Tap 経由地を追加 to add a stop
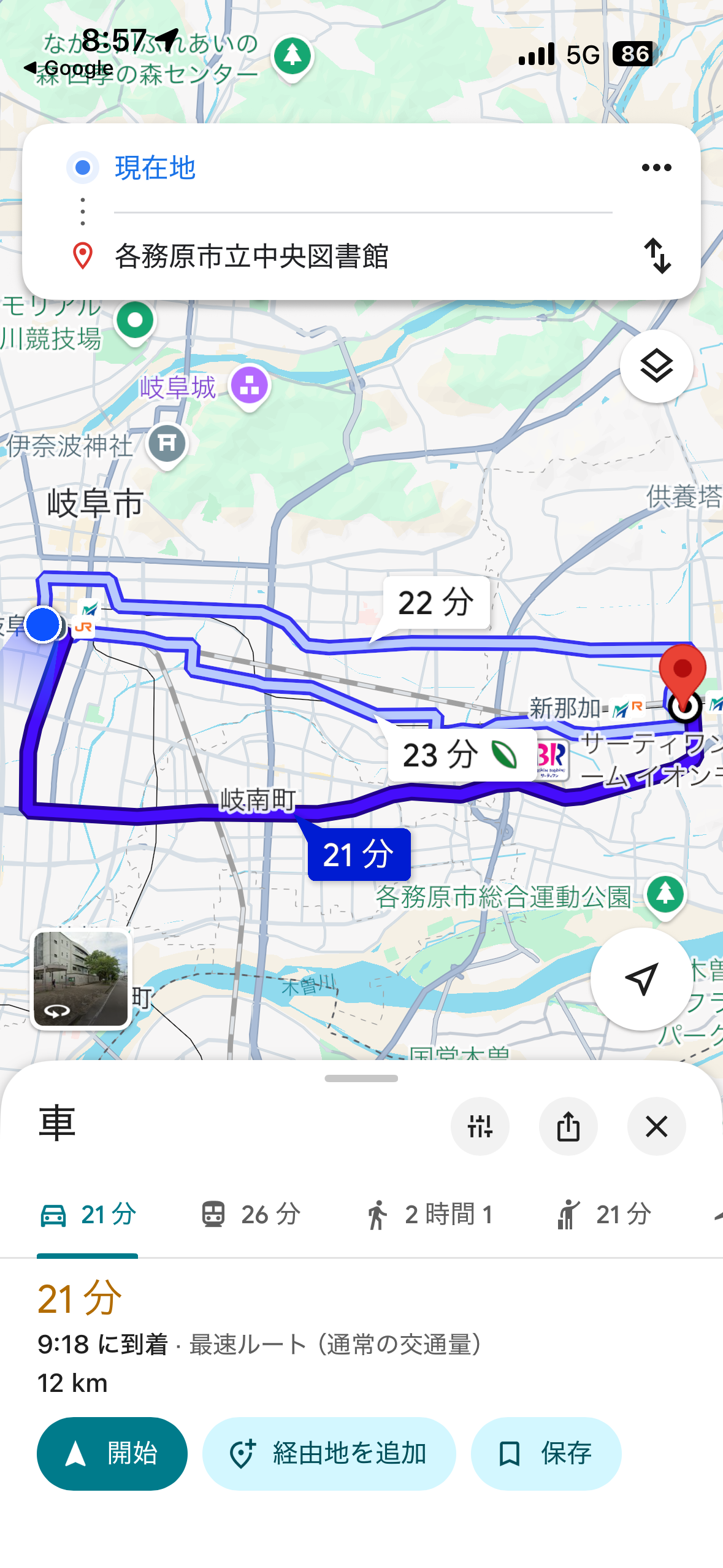 (329, 1453)
